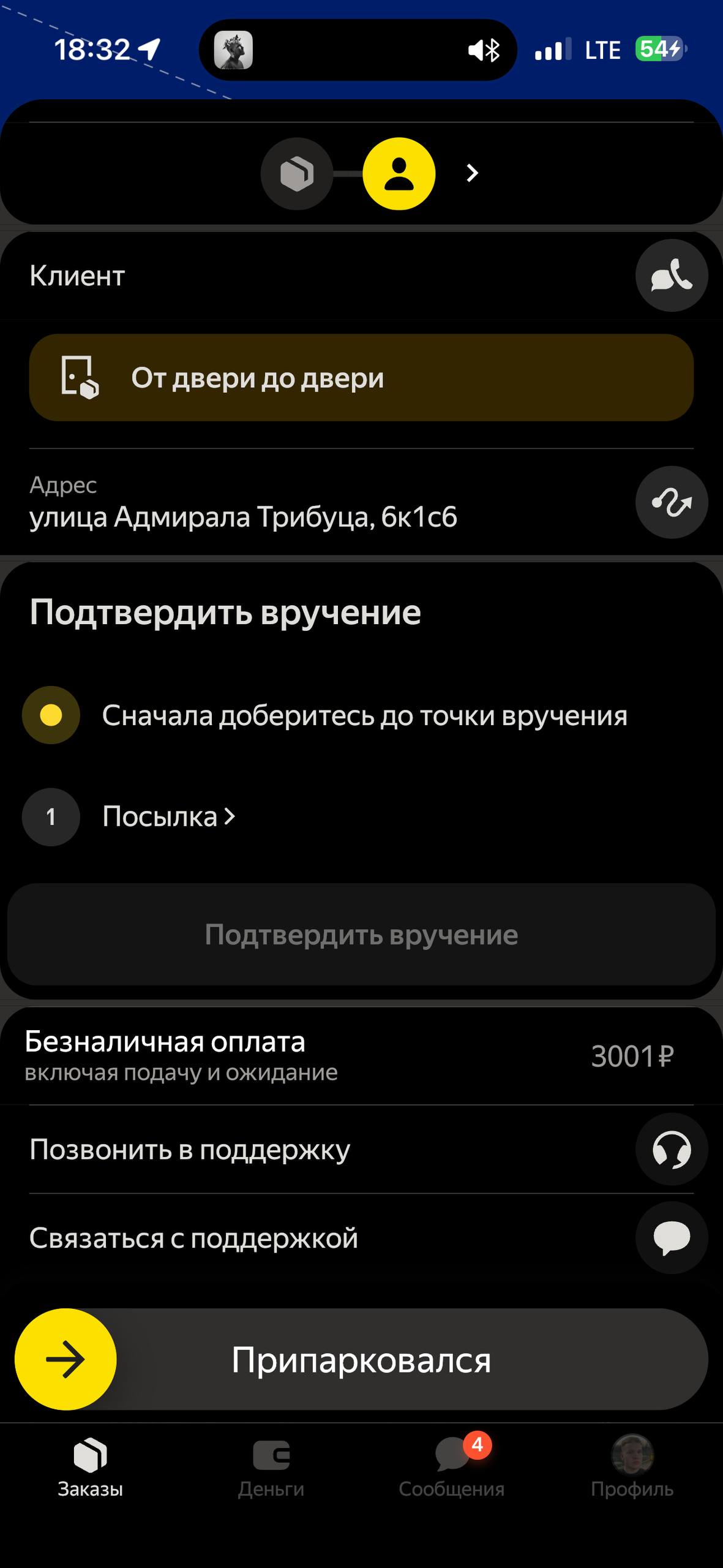The height and width of the screenshot is (1568, 723).
Task: Open chat via Связаться с поддержкой
Action: pos(672,1238)
